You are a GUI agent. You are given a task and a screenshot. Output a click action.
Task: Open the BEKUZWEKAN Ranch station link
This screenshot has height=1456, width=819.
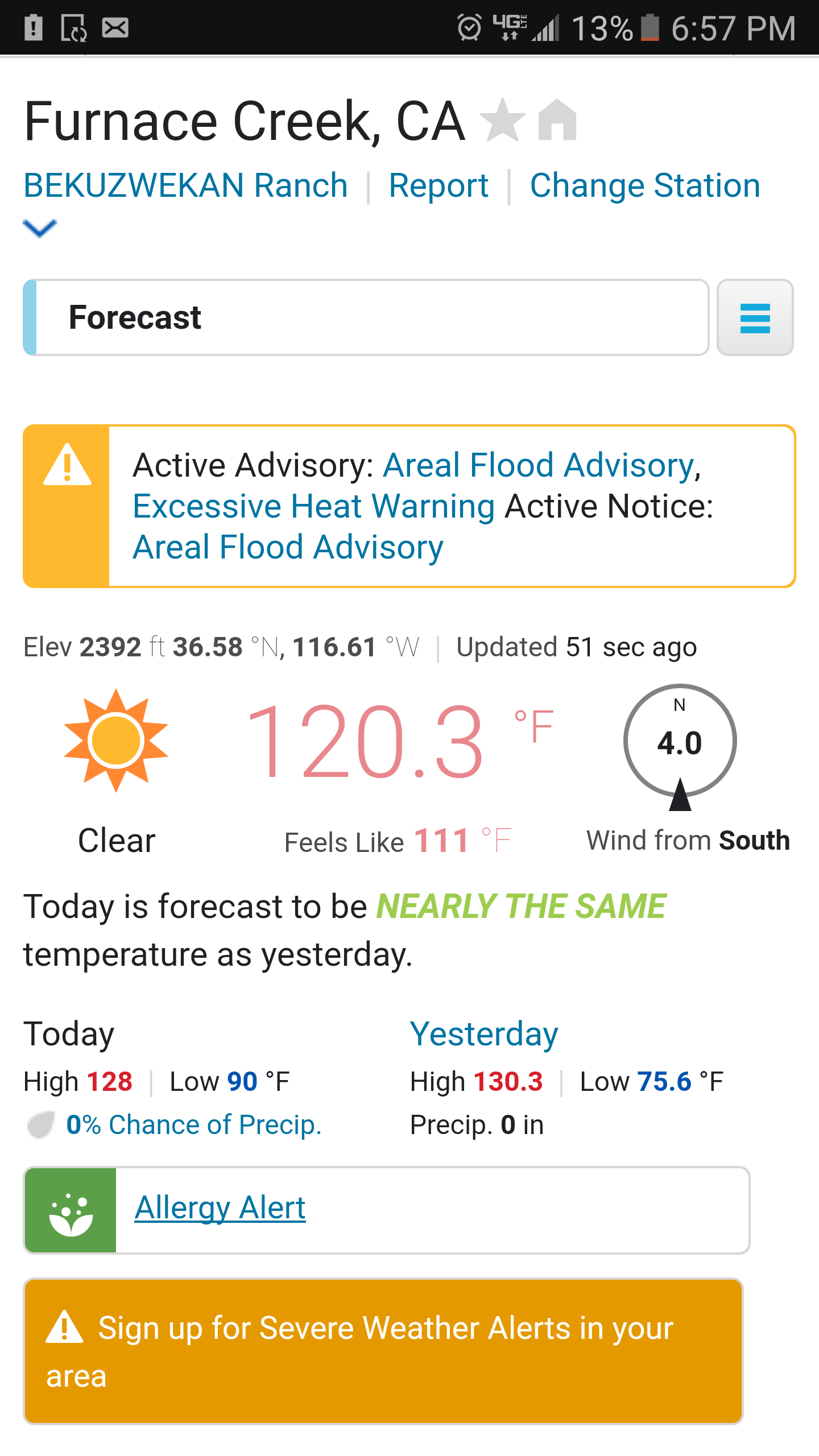(186, 185)
